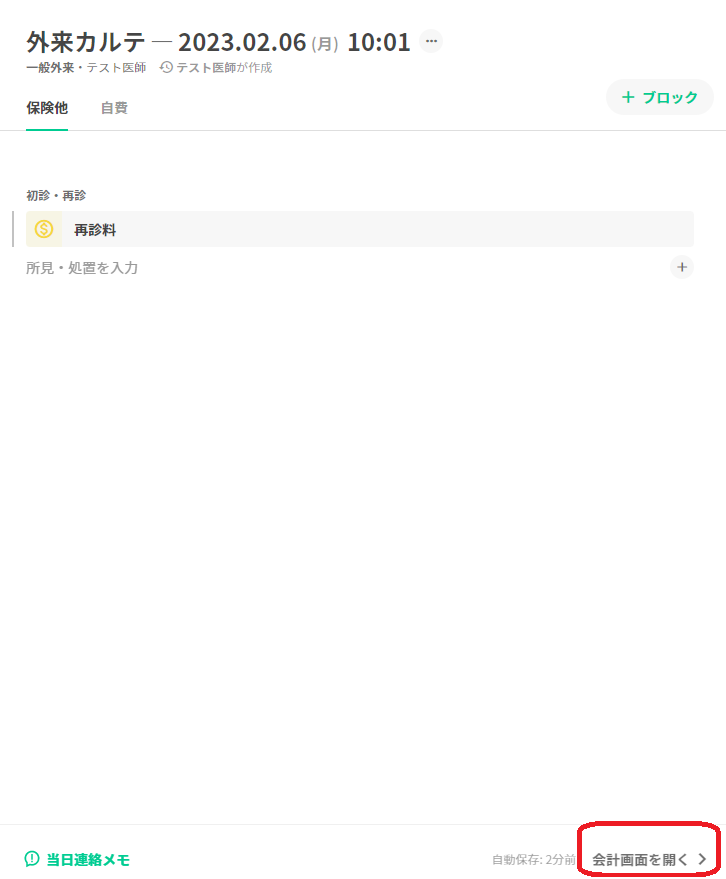
Task: Switch to the 自費 tab
Action: coord(114,108)
